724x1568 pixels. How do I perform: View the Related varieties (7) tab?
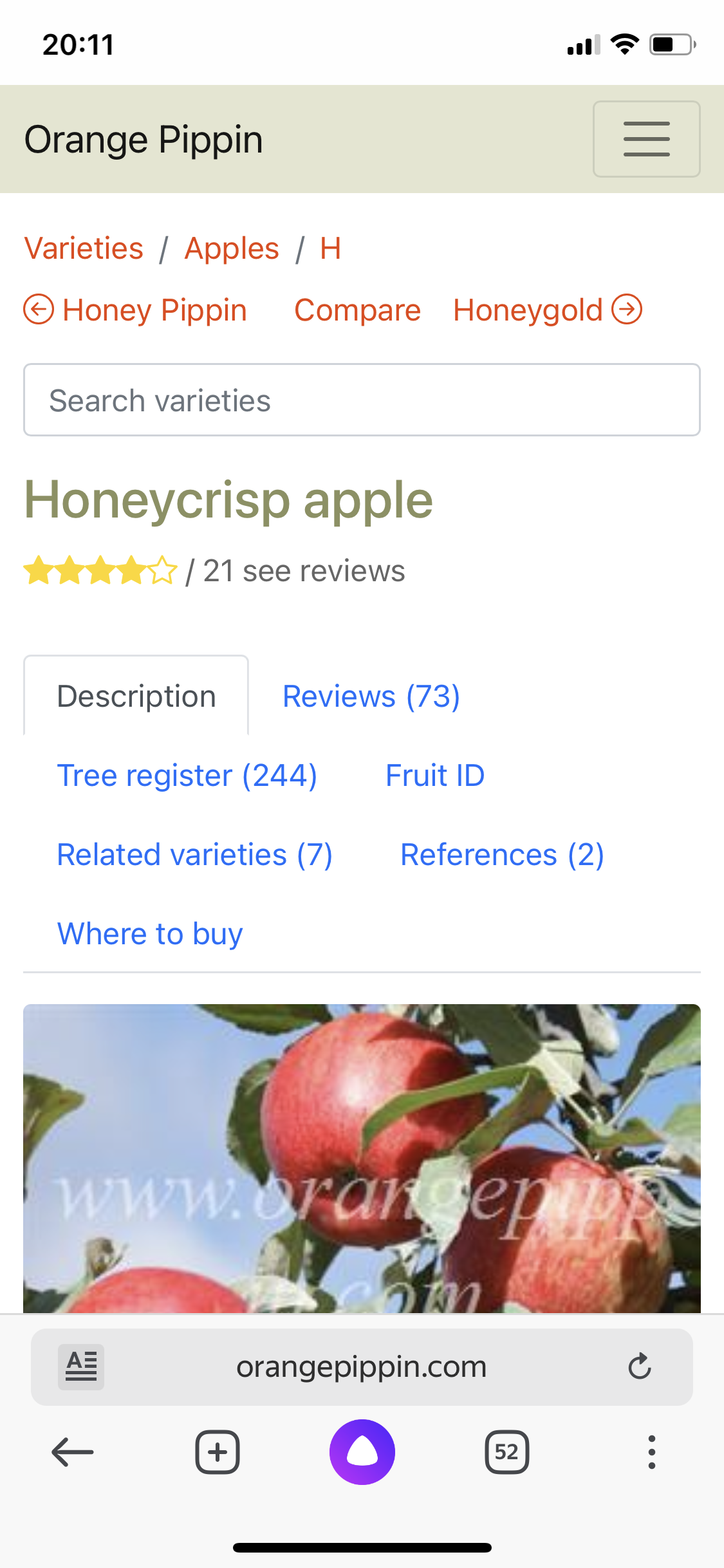click(194, 855)
